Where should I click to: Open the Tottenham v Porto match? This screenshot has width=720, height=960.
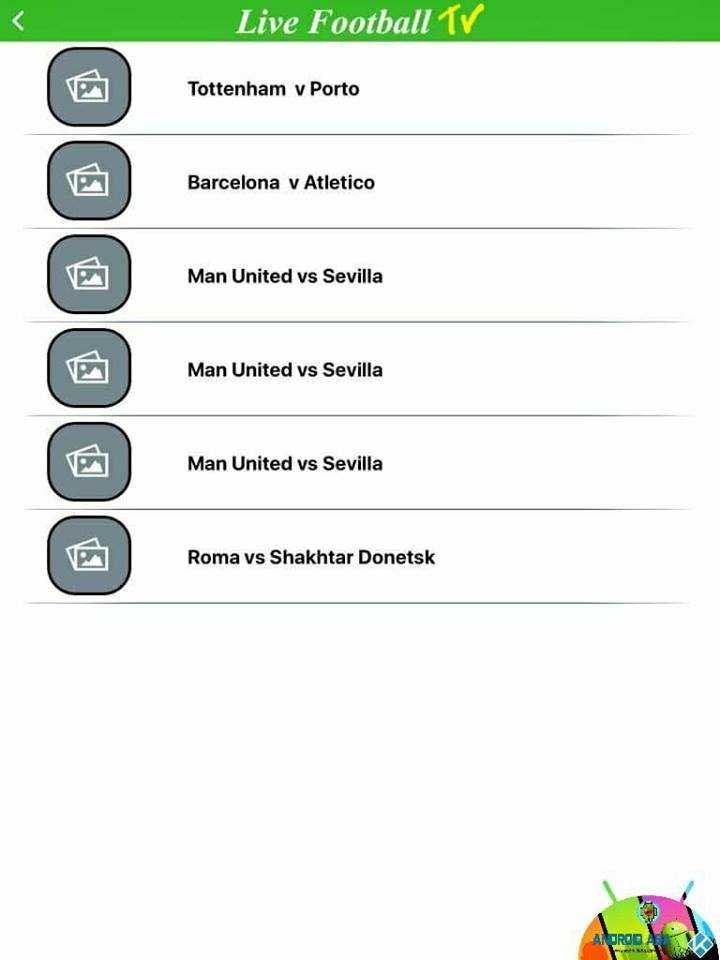pyautogui.click(x=273, y=89)
